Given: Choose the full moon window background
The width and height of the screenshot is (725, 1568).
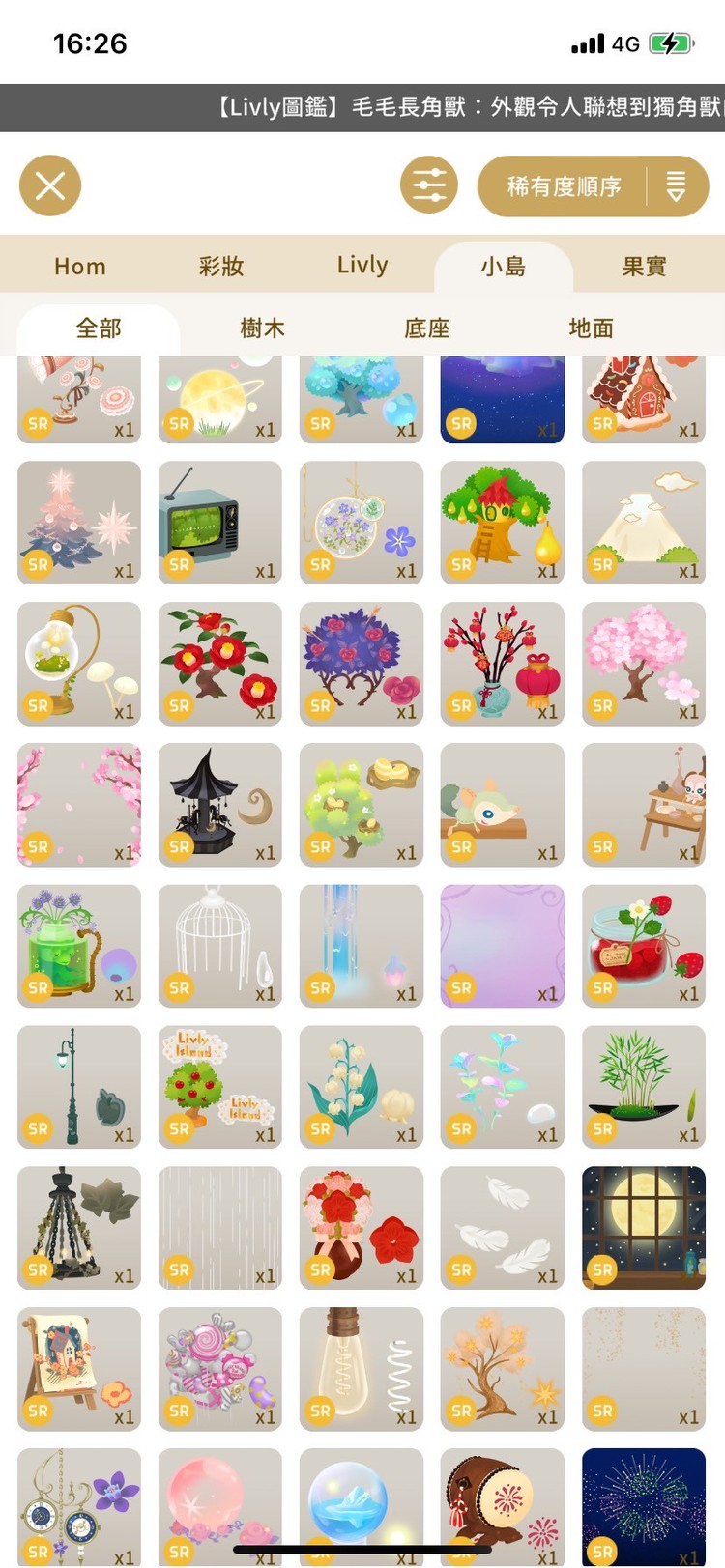Looking at the screenshot, I should coord(643,1228).
